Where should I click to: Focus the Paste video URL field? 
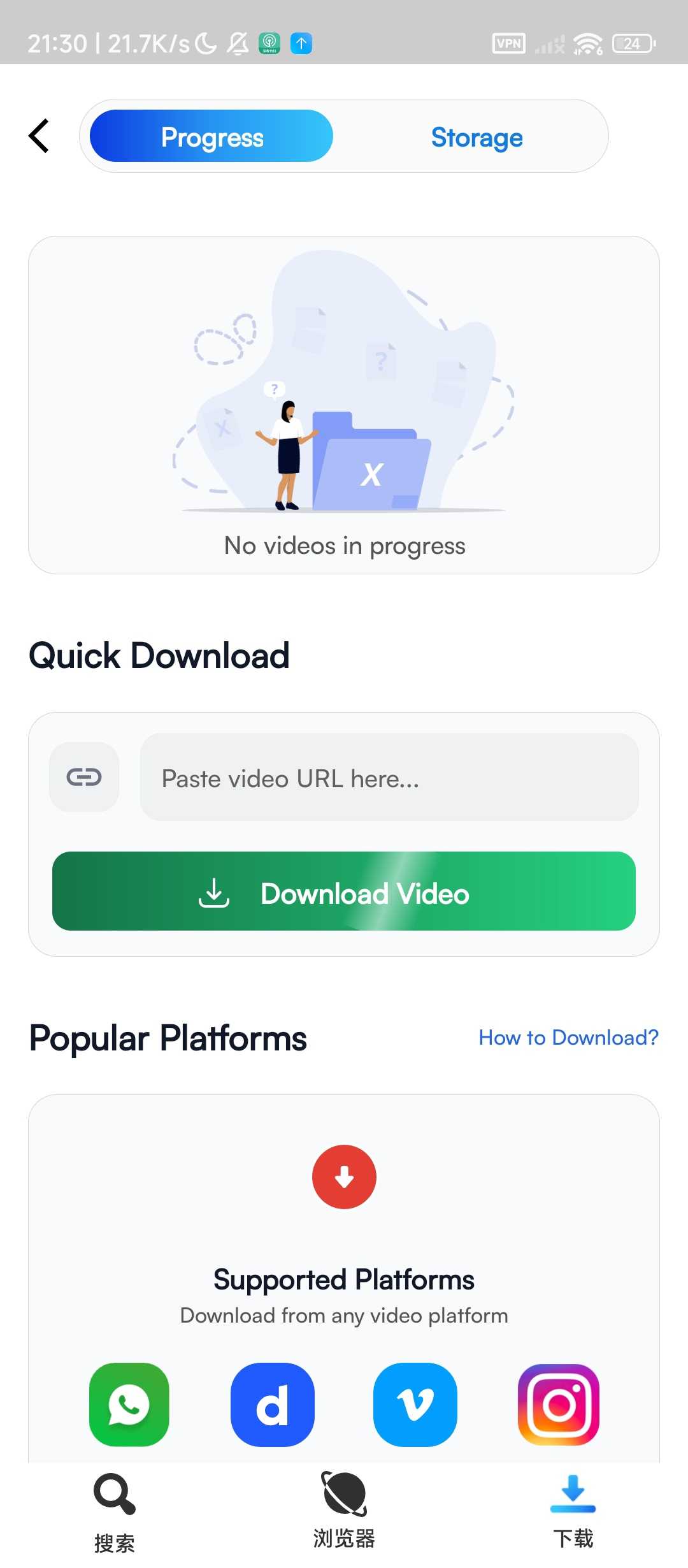[x=389, y=778]
